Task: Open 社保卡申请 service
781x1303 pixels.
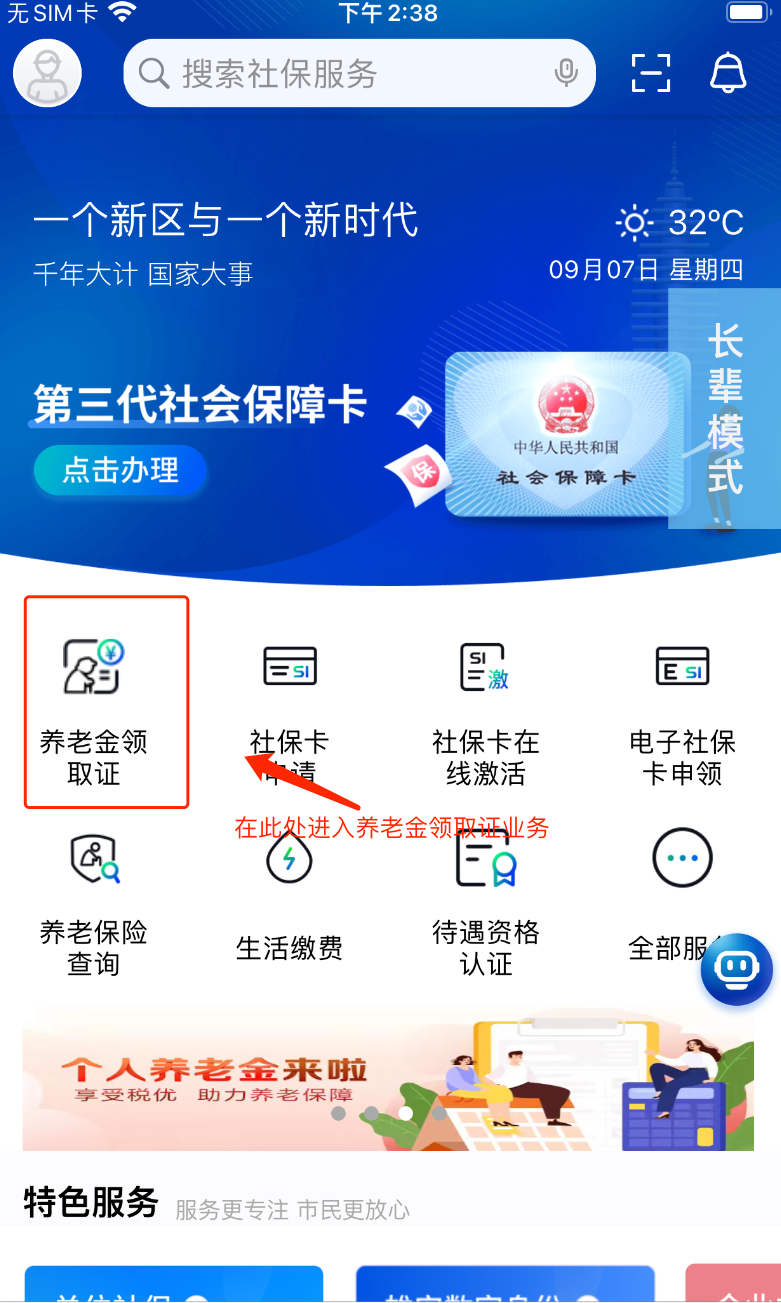Action: pos(289,701)
